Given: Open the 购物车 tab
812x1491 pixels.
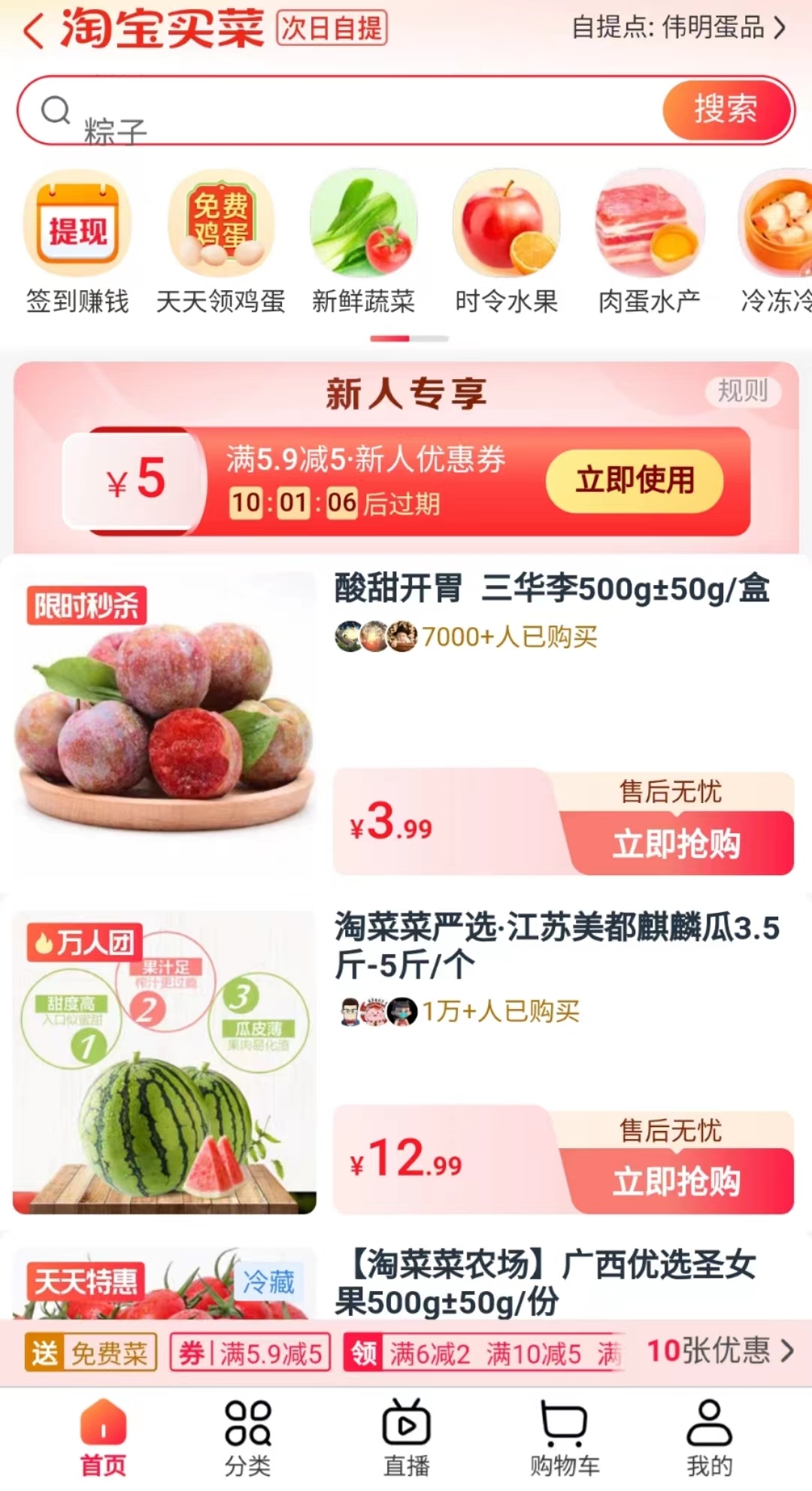Looking at the screenshot, I should point(565,1438).
